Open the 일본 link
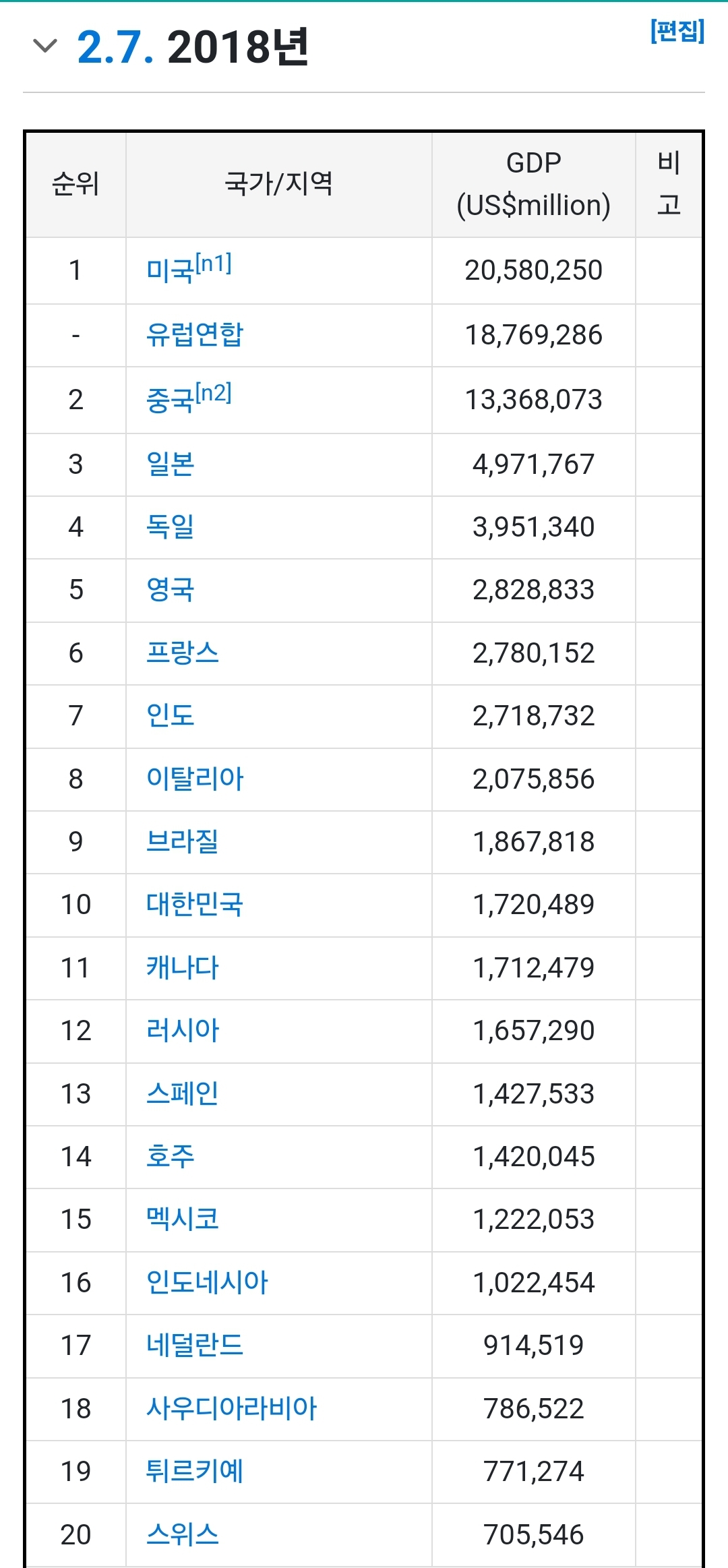The image size is (728, 1568). point(171,464)
